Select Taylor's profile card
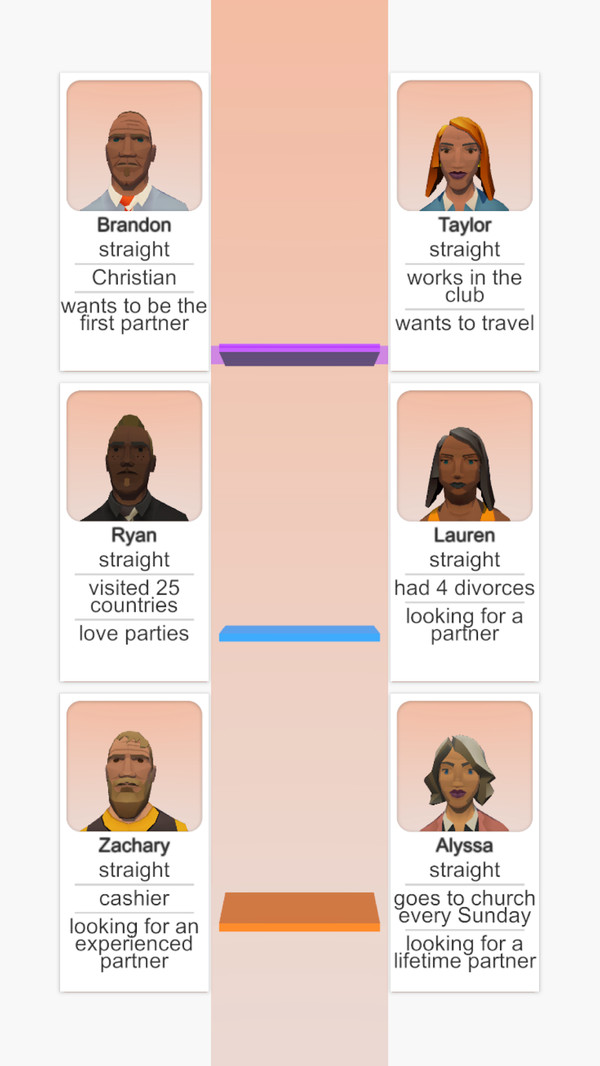The height and width of the screenshot is (1066, 600). coord(464,221)
